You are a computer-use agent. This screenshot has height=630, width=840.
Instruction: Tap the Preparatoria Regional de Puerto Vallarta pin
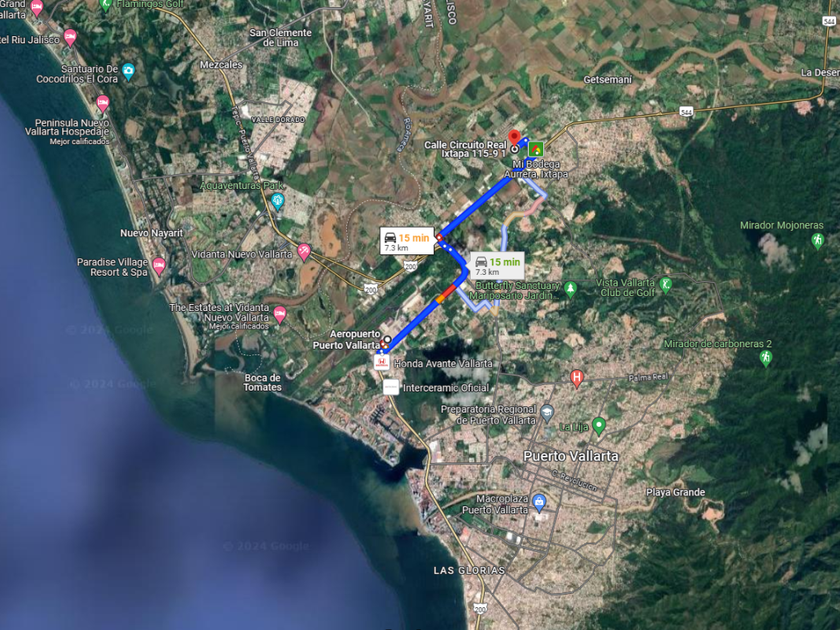[546, 413]
